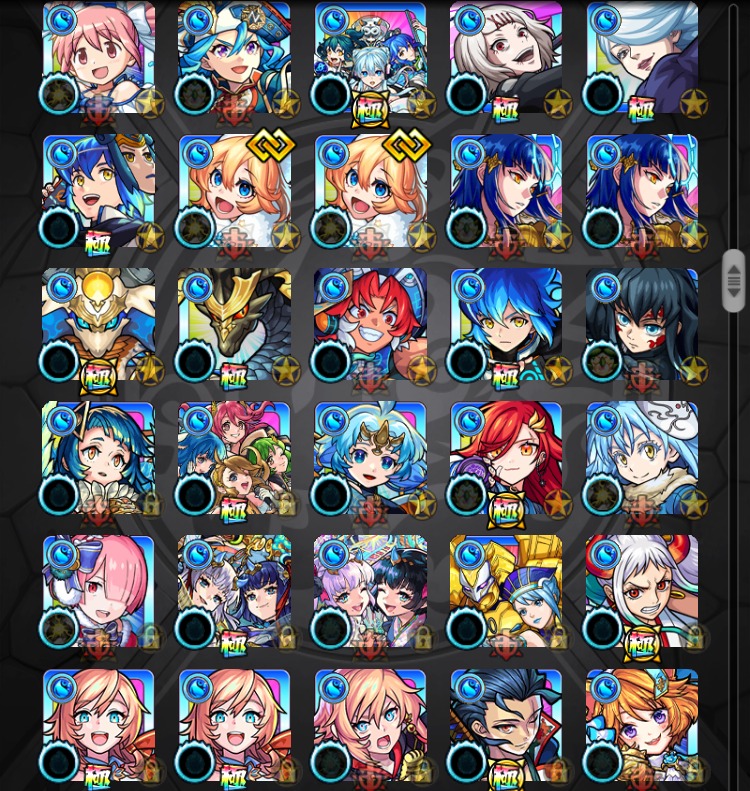Select the golden robot with blue-haired girl
The image size is (750, 791).
point(506,591)
